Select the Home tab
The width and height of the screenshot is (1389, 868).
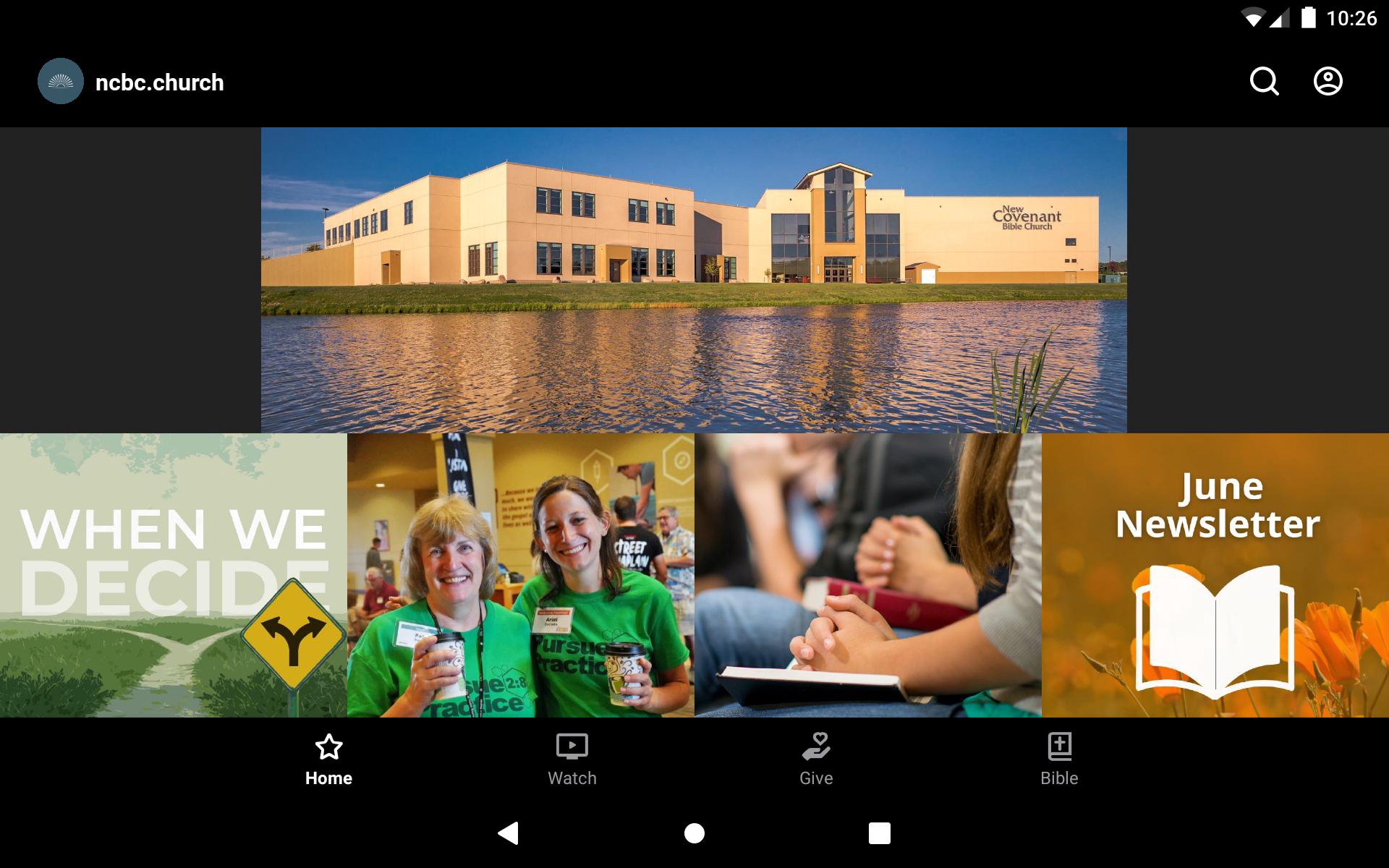[x=328, y=759]
